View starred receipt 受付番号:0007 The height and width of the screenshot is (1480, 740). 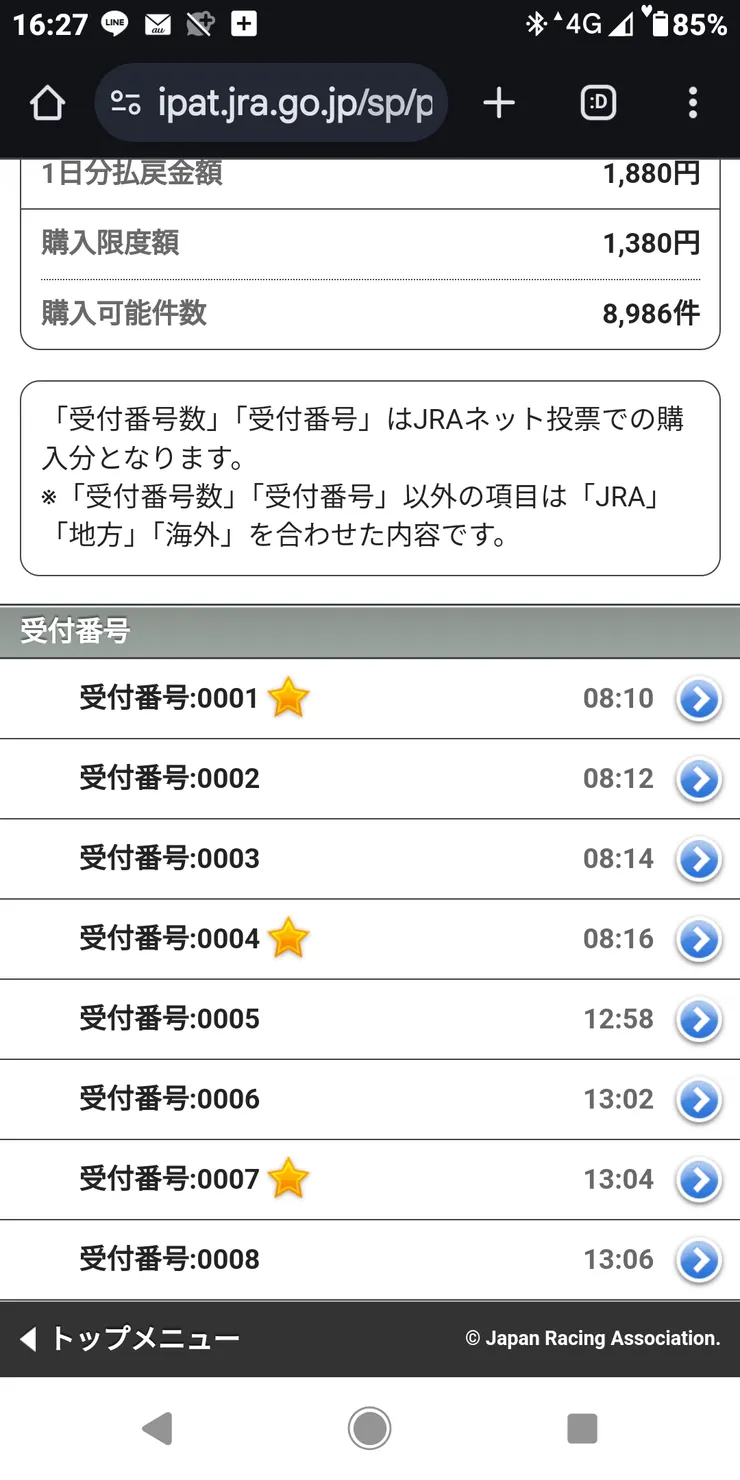click(x=370, y=1180)
